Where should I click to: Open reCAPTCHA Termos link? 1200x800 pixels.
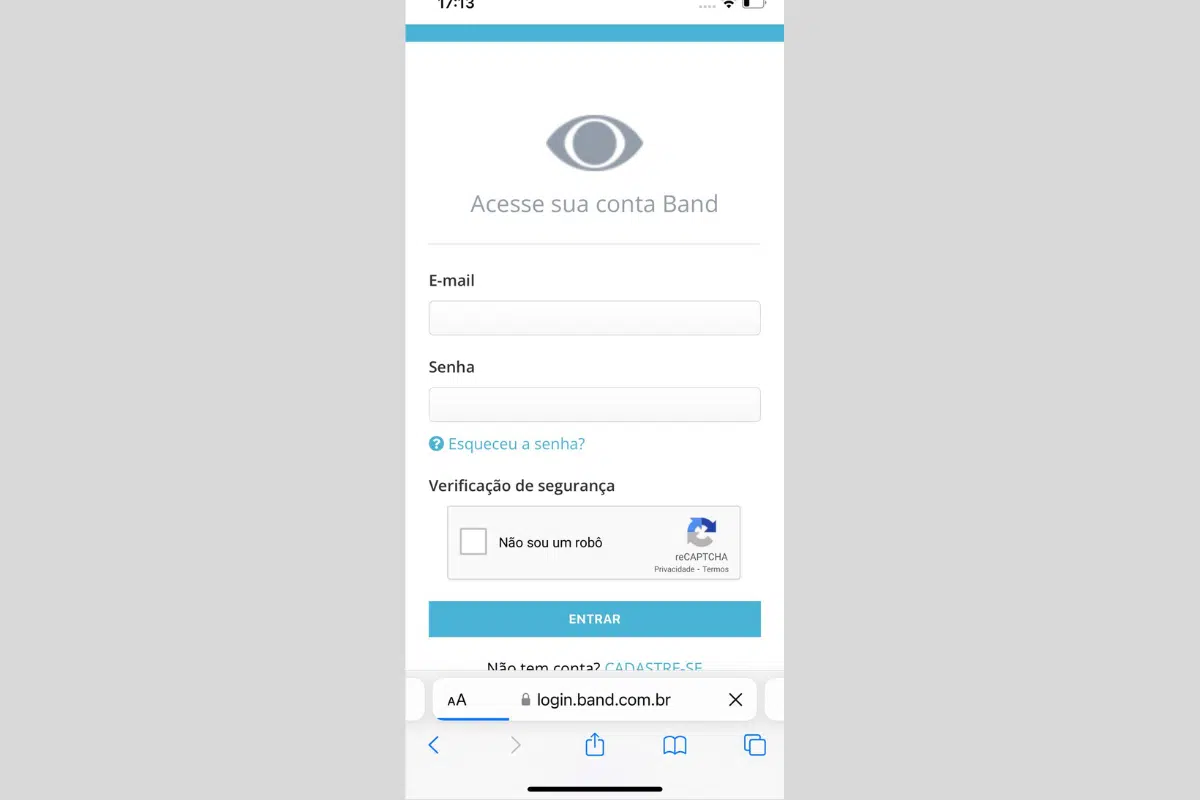pyautogui.click(x=716, y=569)
